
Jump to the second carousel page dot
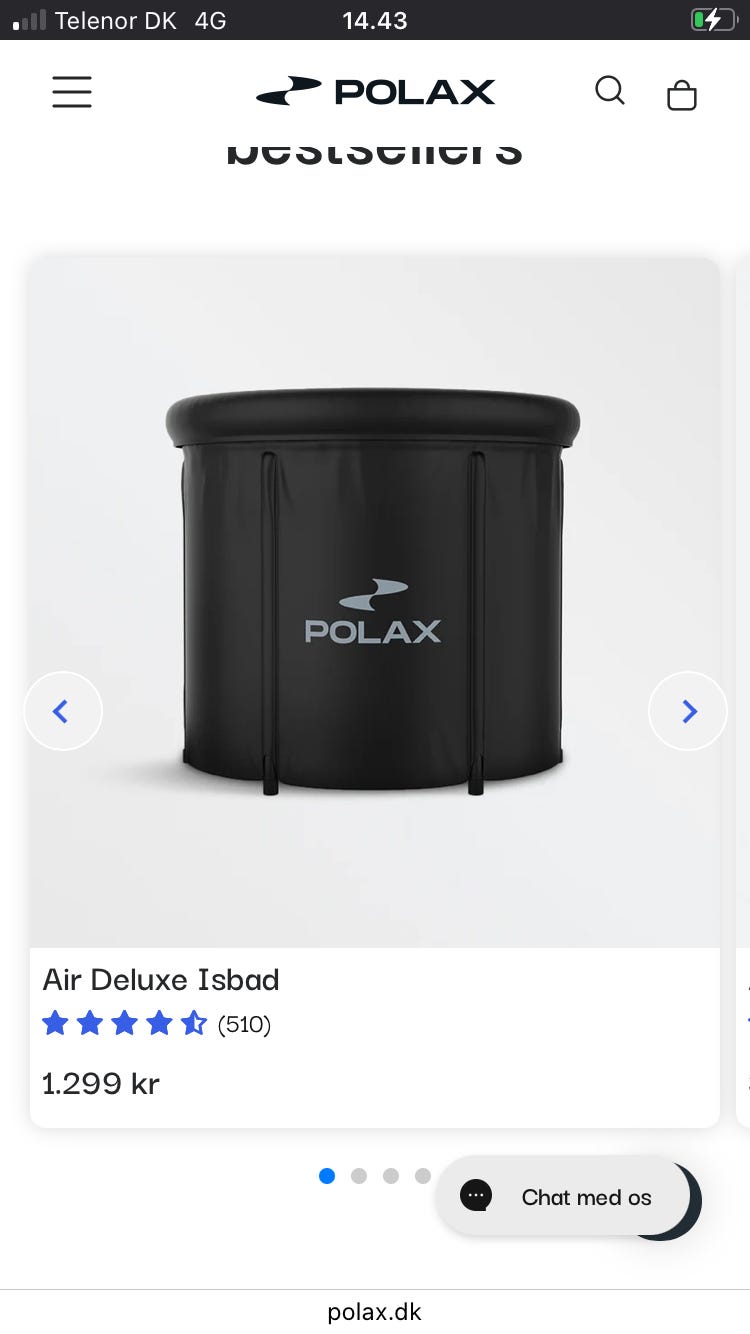coord(359,1176)
